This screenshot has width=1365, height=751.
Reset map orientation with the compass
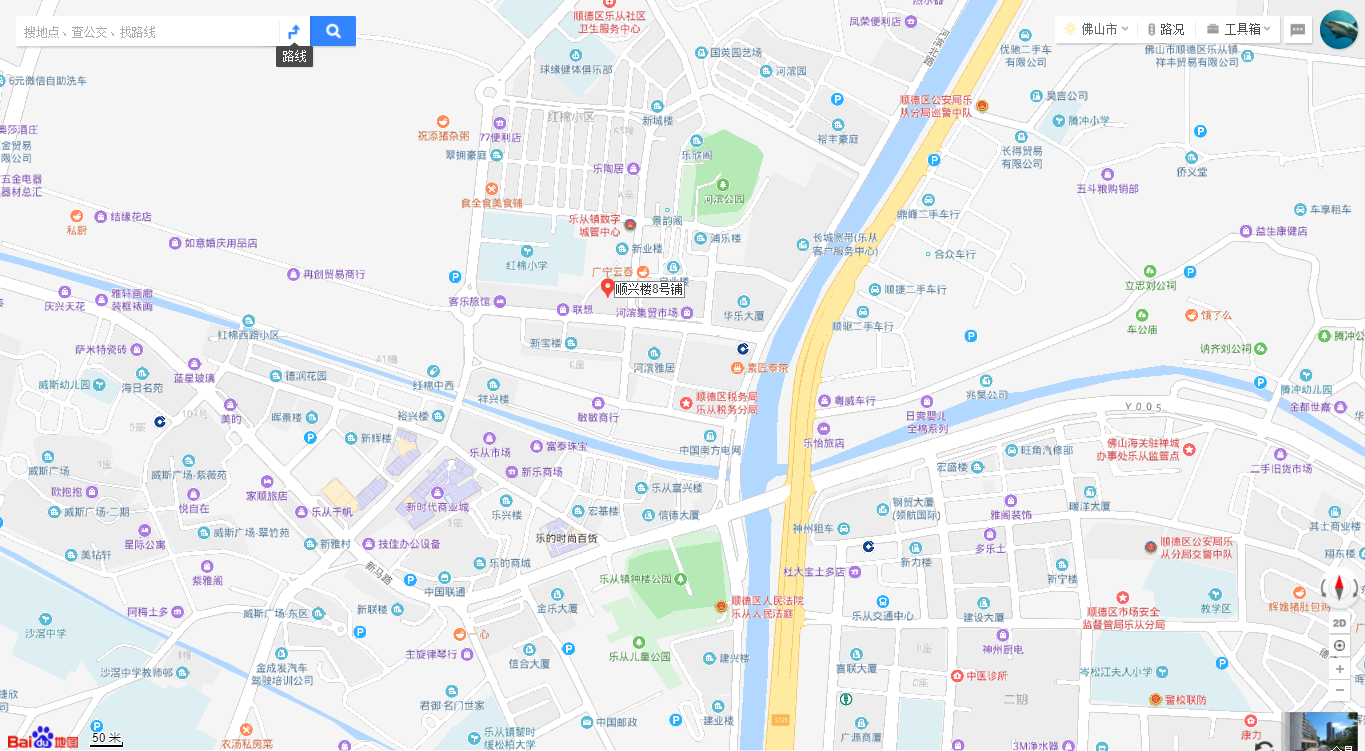[1339, 588]
